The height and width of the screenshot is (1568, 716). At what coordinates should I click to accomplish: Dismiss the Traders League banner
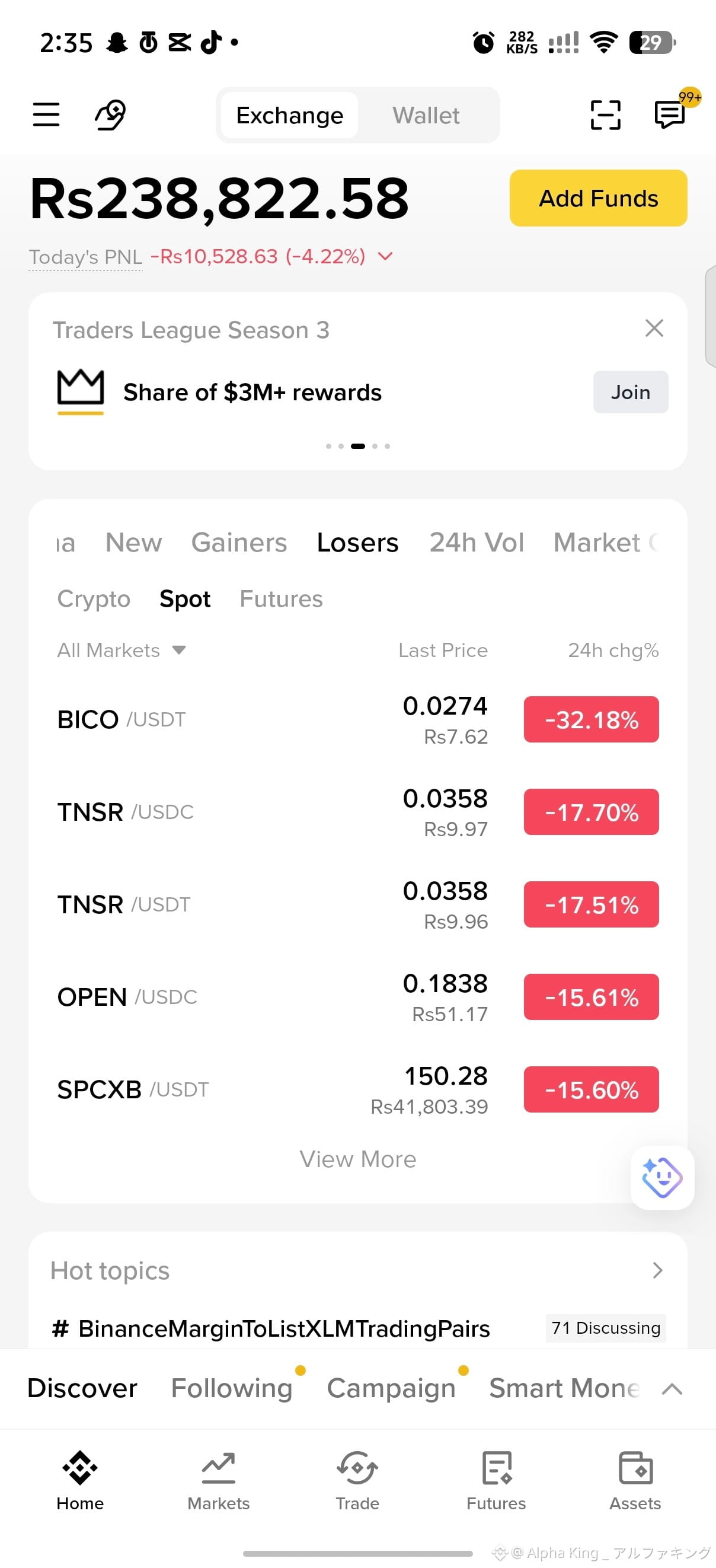pos(654,328)
